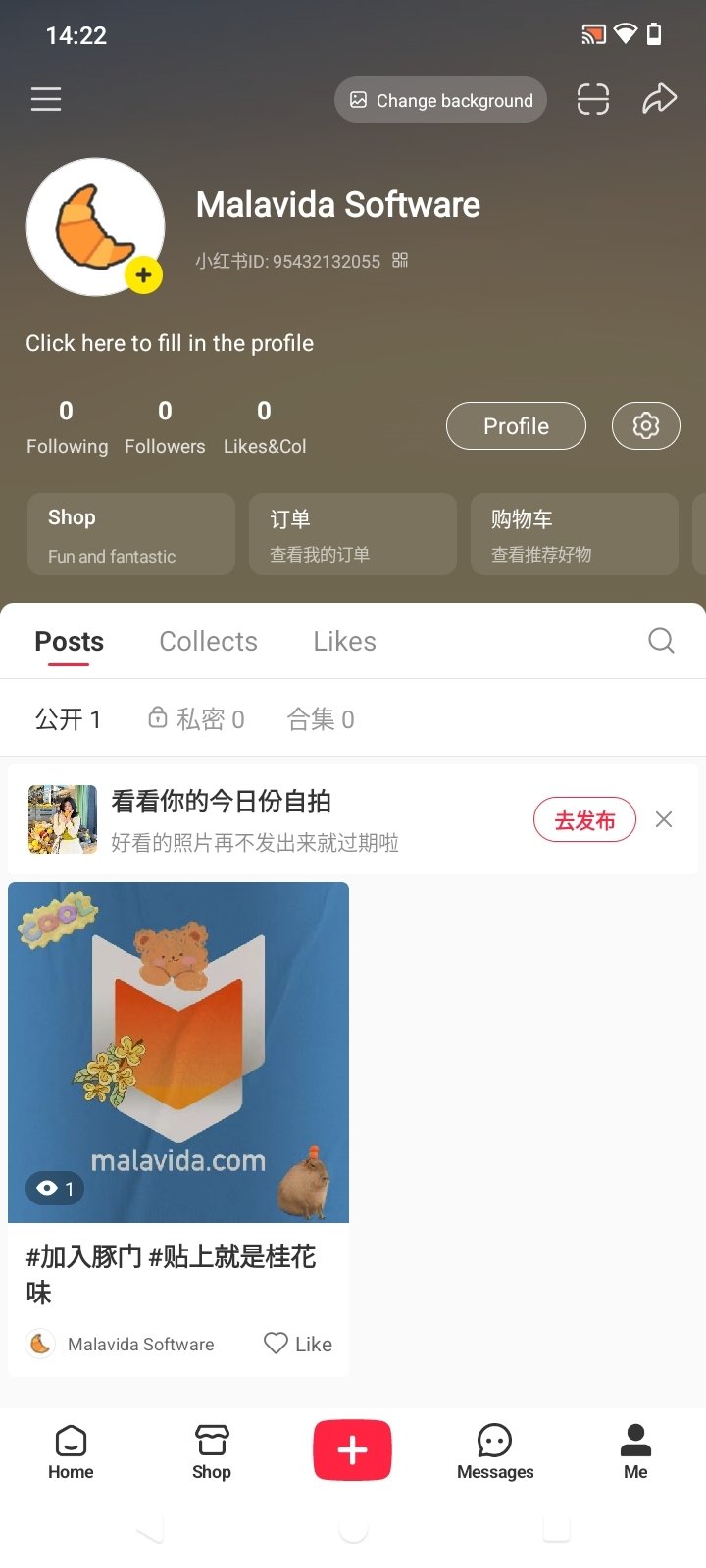Open settings gear
This screenshot has height=1568, width=706.
(645, 426)
